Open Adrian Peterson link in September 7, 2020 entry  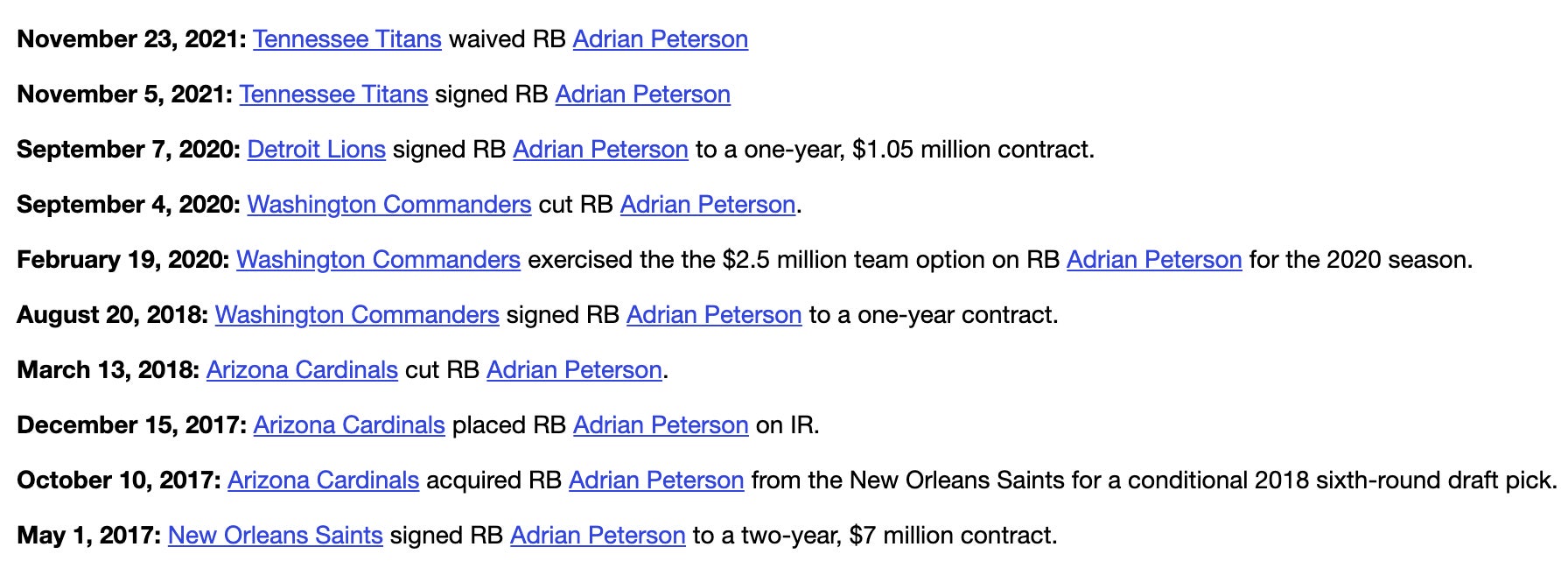(x=600, y=150)
